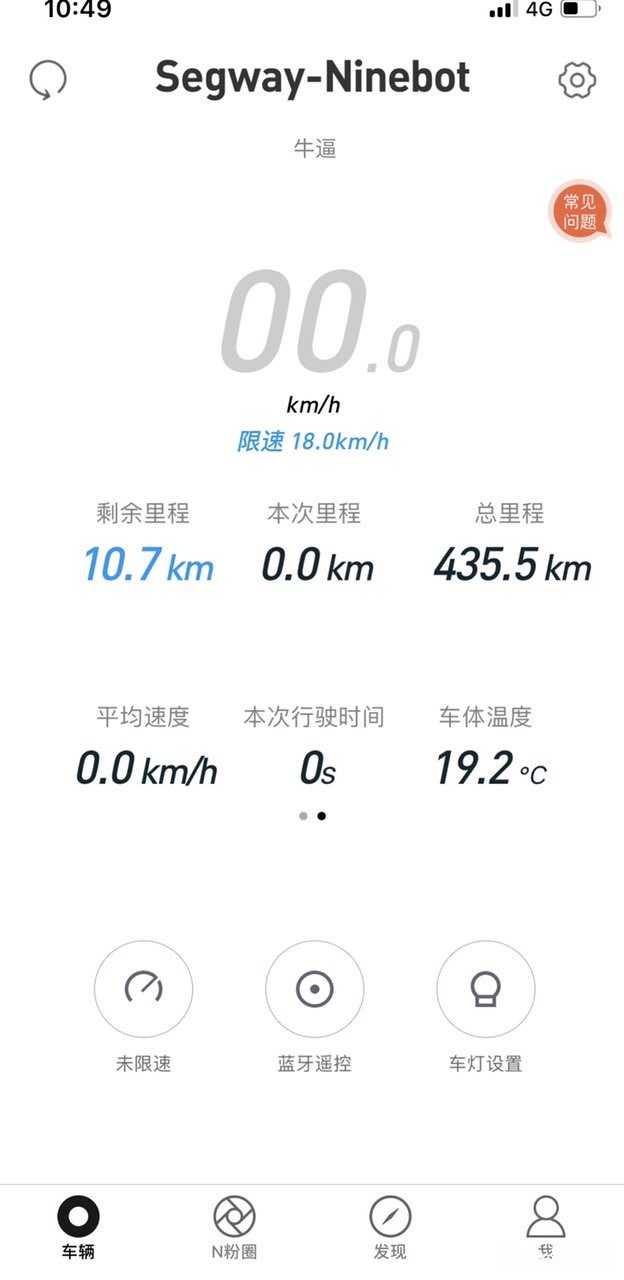This screenshot has height=1280, width=624.
Task: Open the 常见问题 FAQ bubble
Action: (x=579, y=211)
